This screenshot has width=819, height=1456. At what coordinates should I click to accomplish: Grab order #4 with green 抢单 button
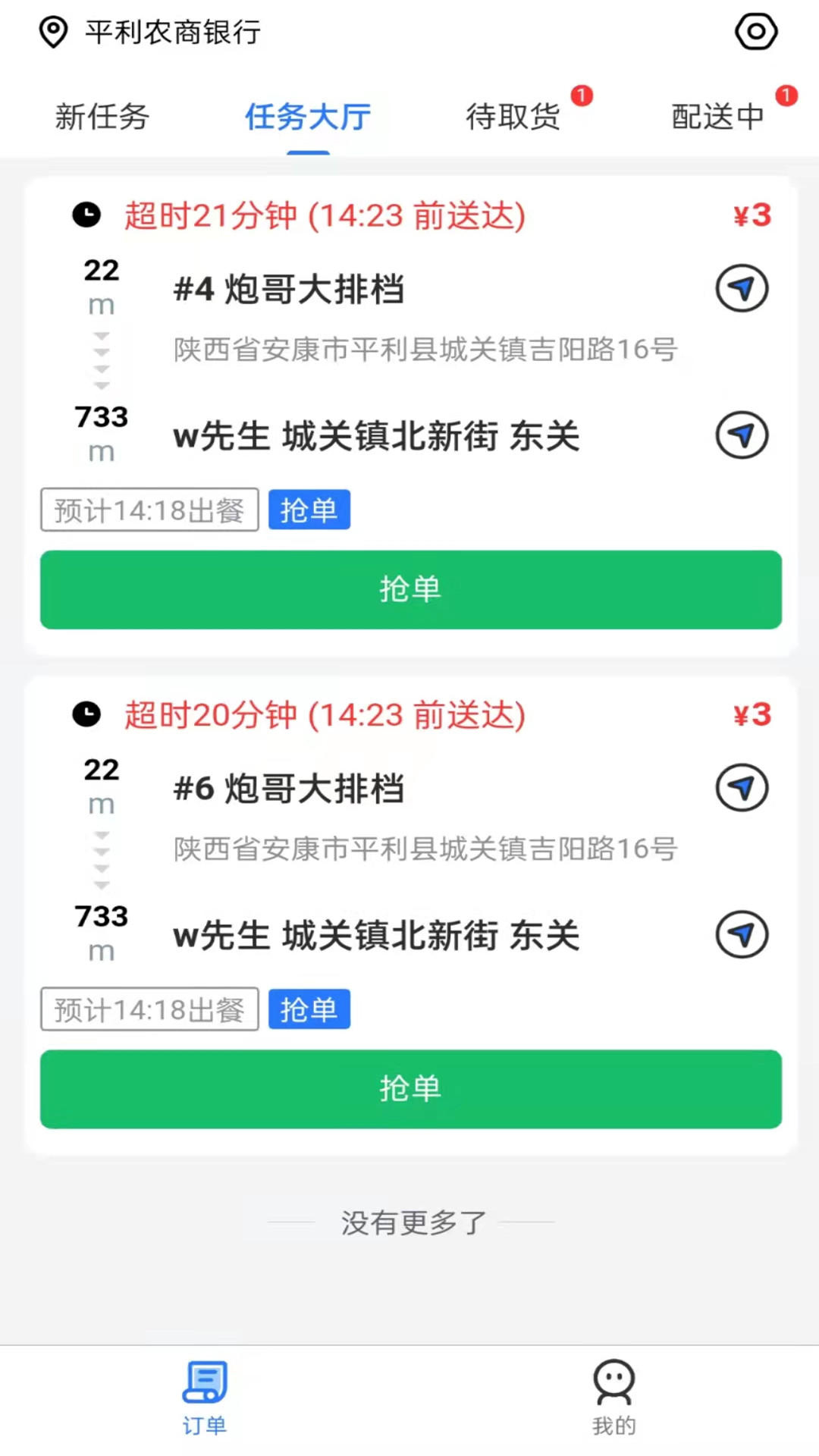[x=411, y=589]
